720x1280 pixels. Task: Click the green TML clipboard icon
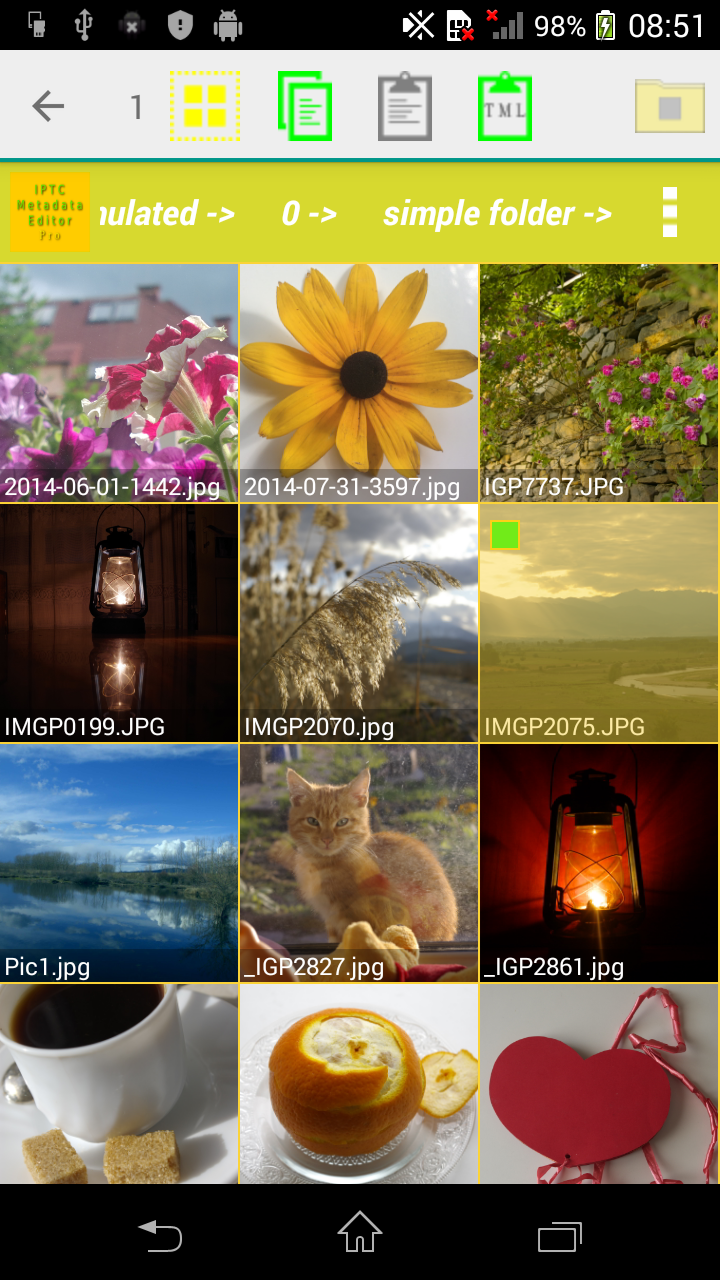tap(504, 104)
